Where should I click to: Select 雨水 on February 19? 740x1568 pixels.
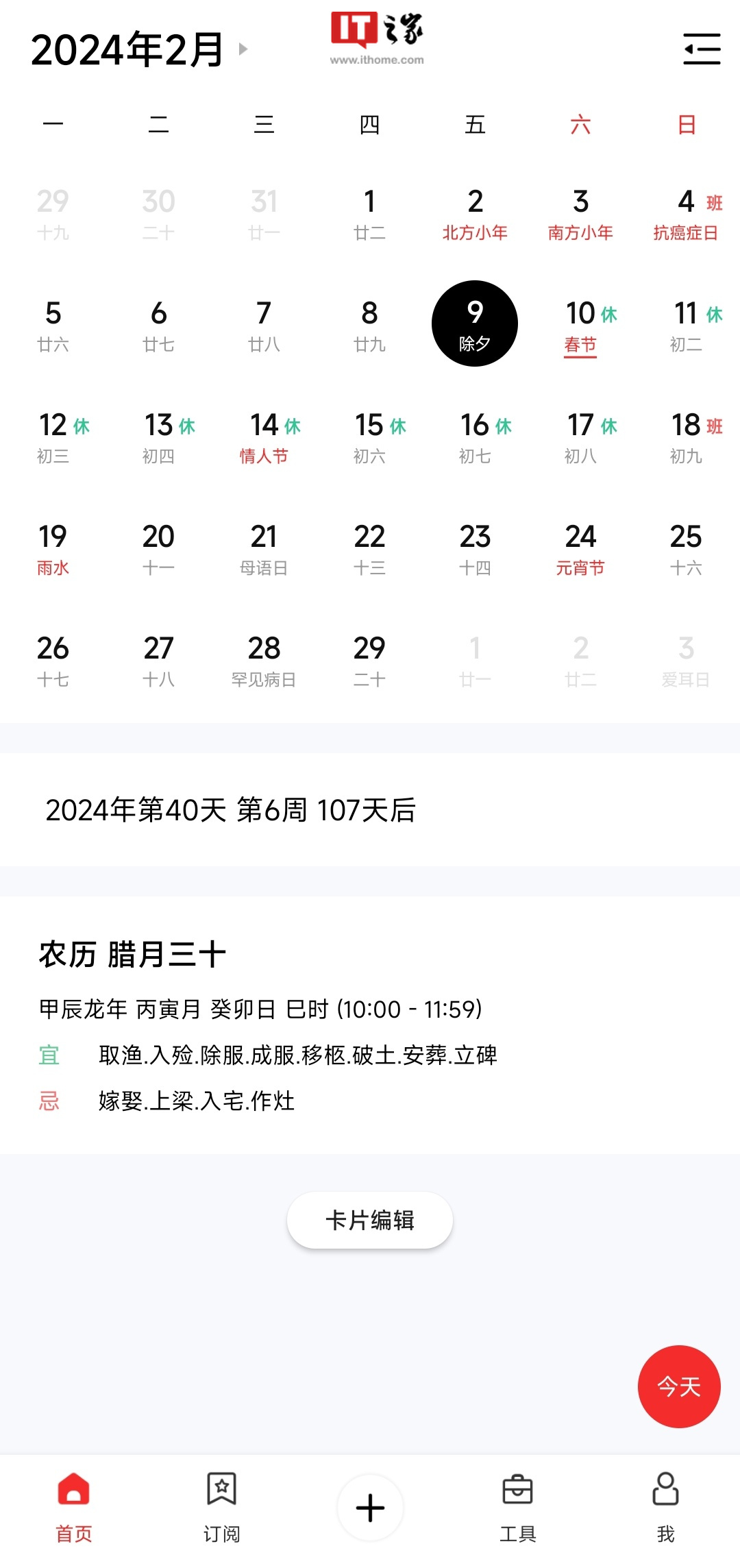click(x=54, y=548)
